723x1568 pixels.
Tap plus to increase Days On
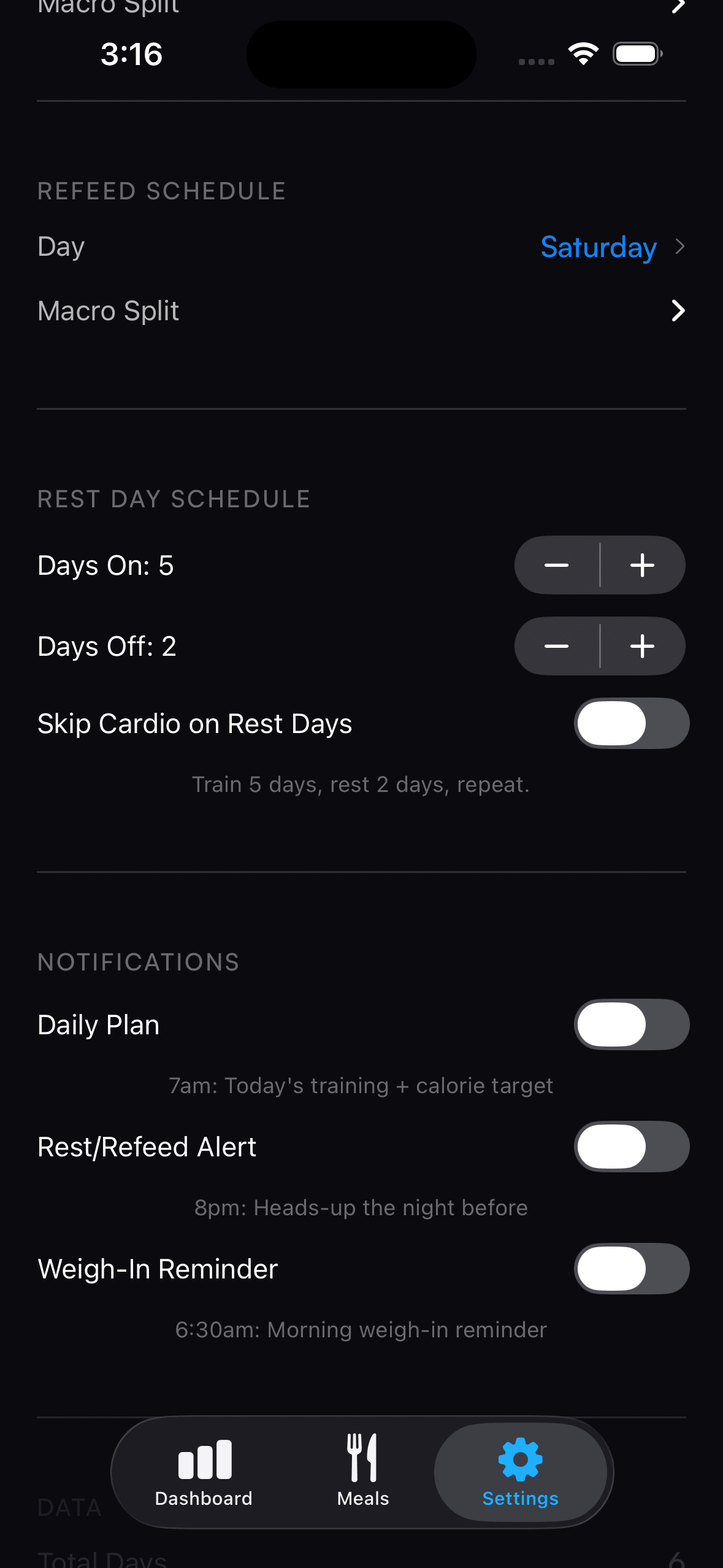coord(642,565)
